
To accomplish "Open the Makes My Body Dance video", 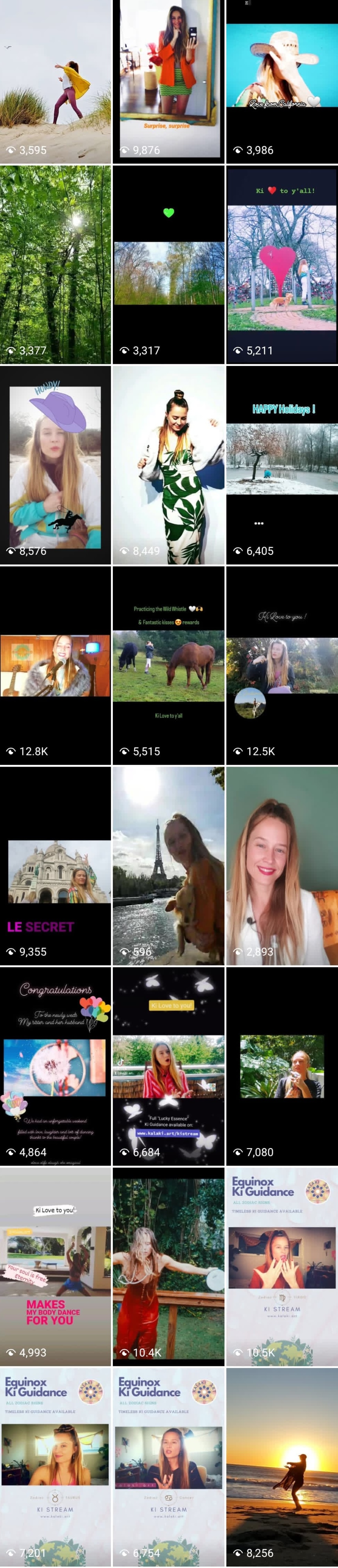I will 55,1266.
